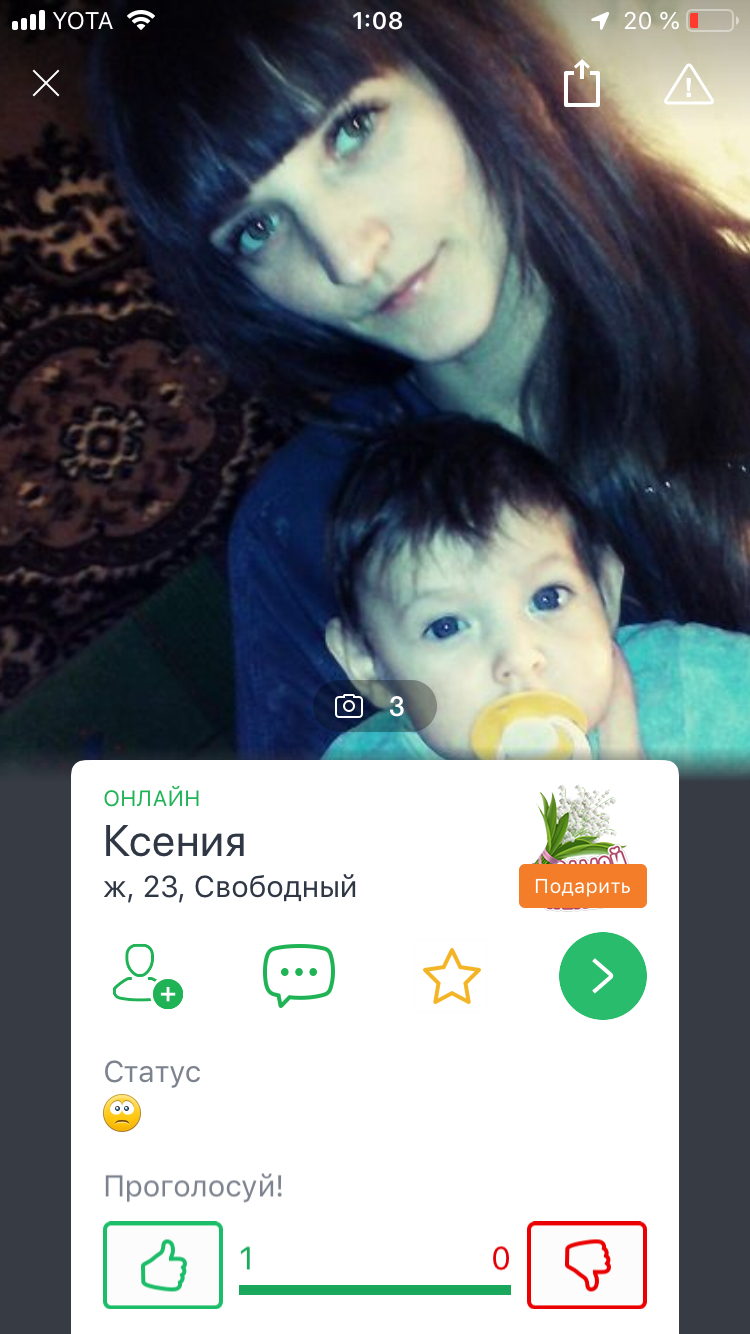Close the profile view

click(x=46, y=84)
